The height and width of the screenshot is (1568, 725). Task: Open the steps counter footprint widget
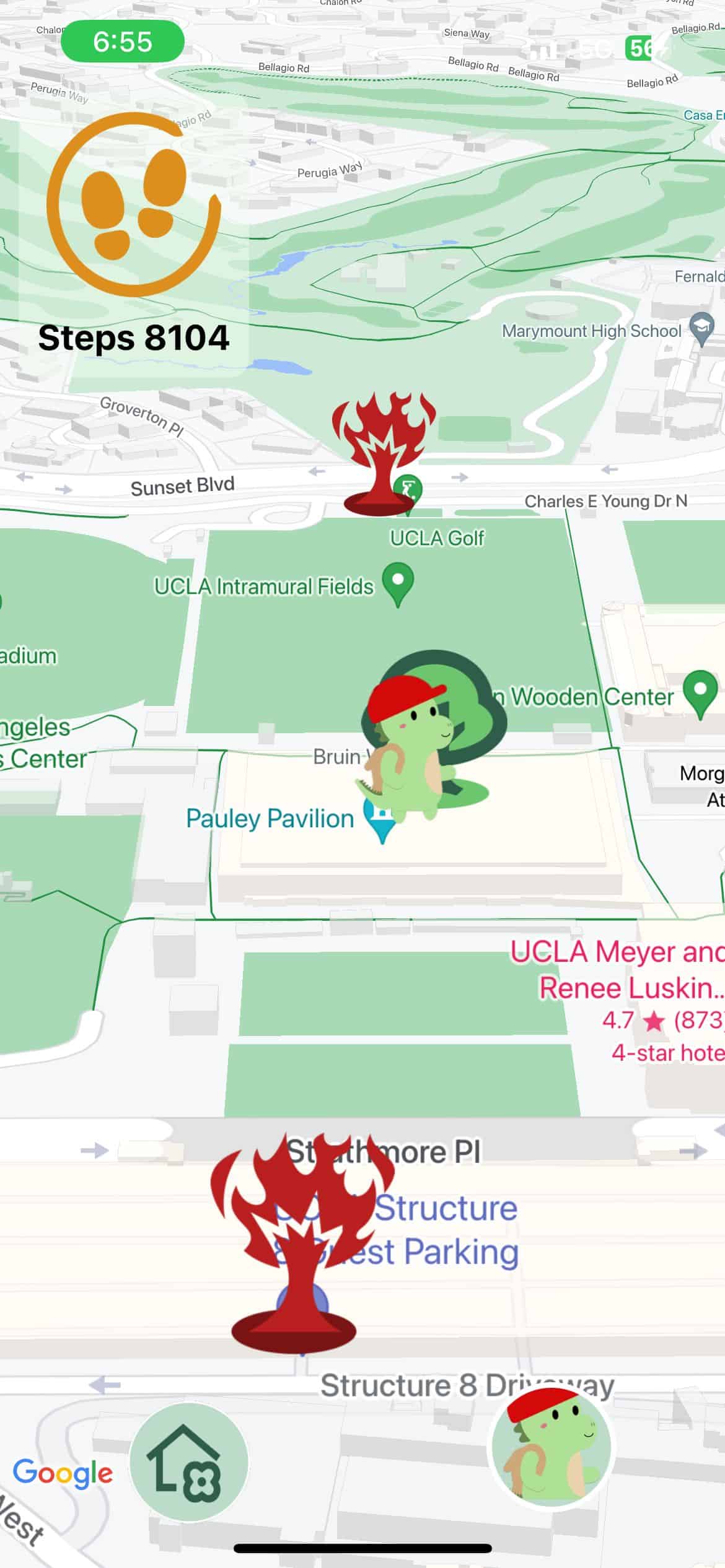click(133, 206)
